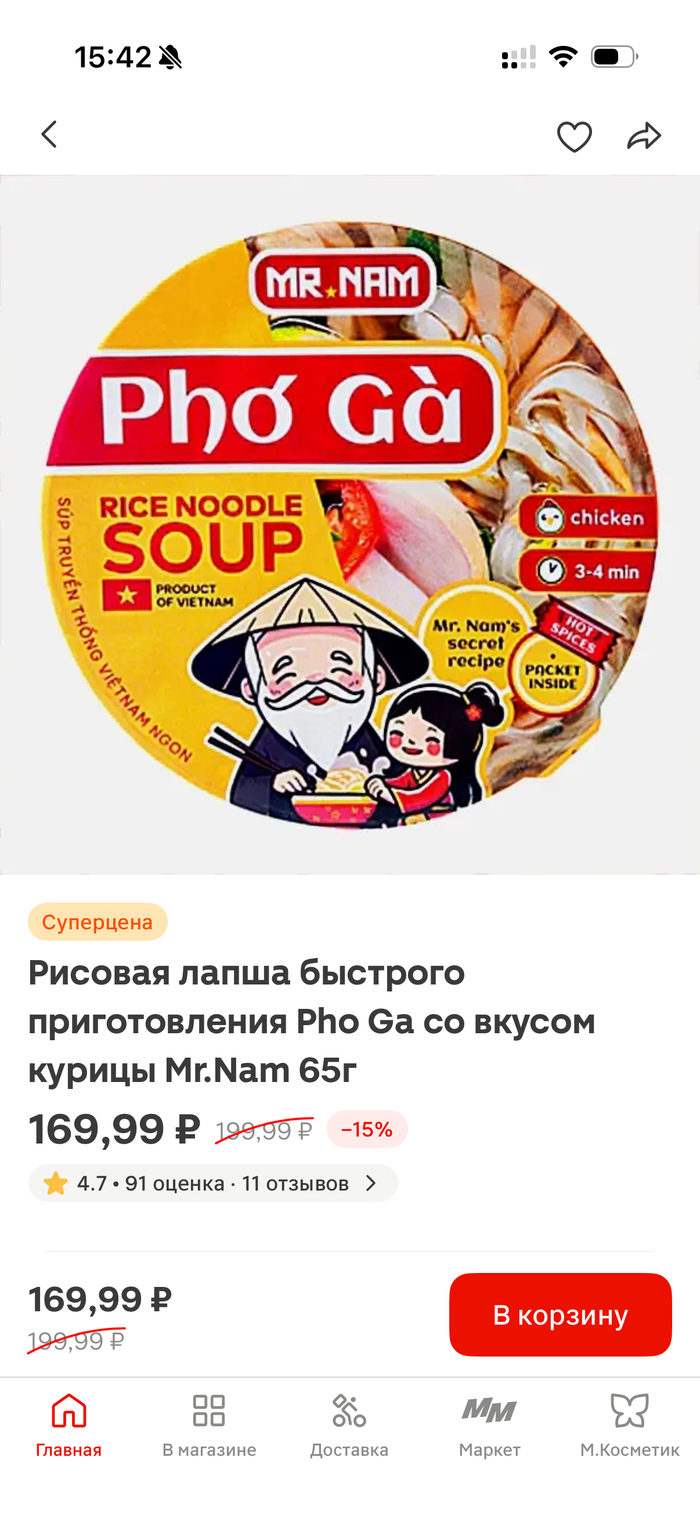Share this product
This screenshot has height=1522, width=700.
click(644, 136)
